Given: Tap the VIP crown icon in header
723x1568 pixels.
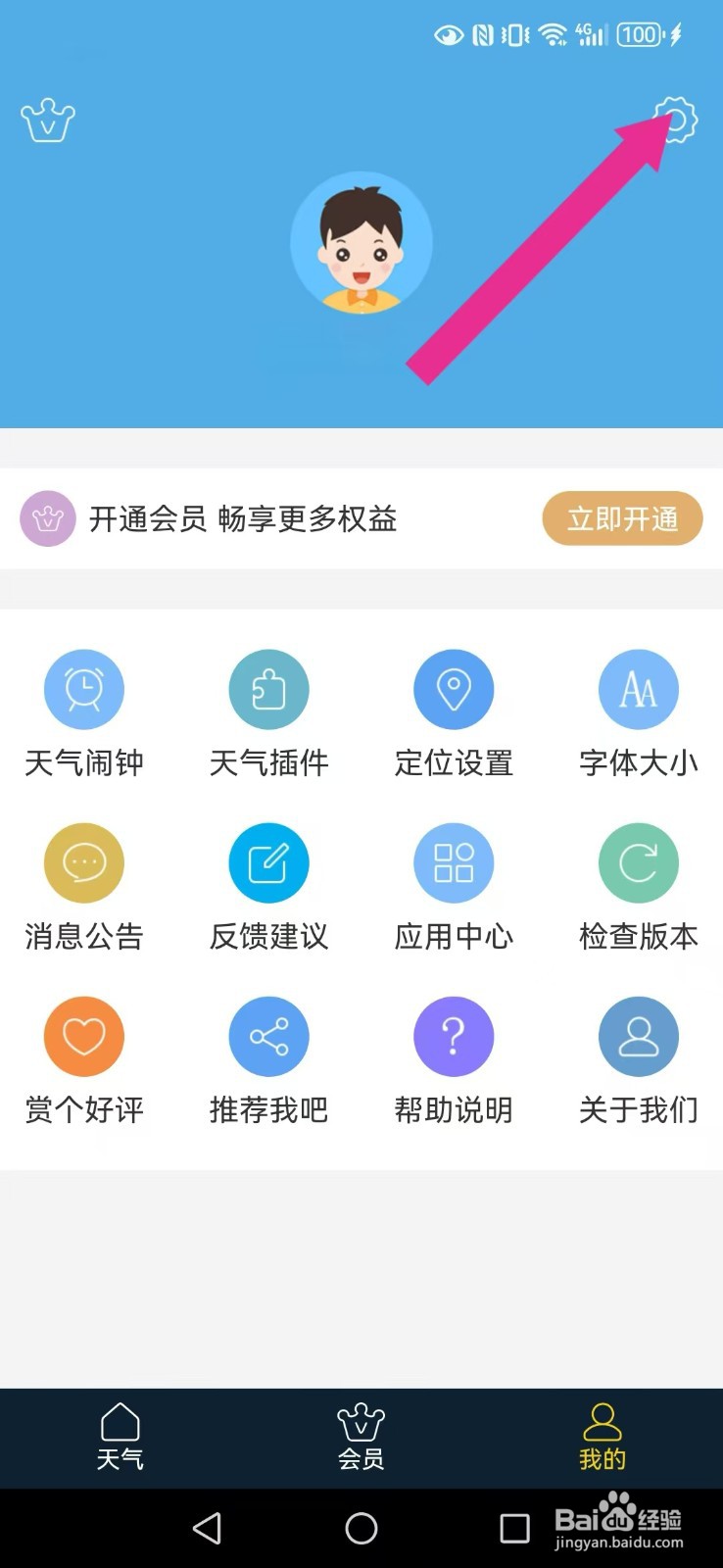Looking at the screenshot, I should click(x=48, y=120).
